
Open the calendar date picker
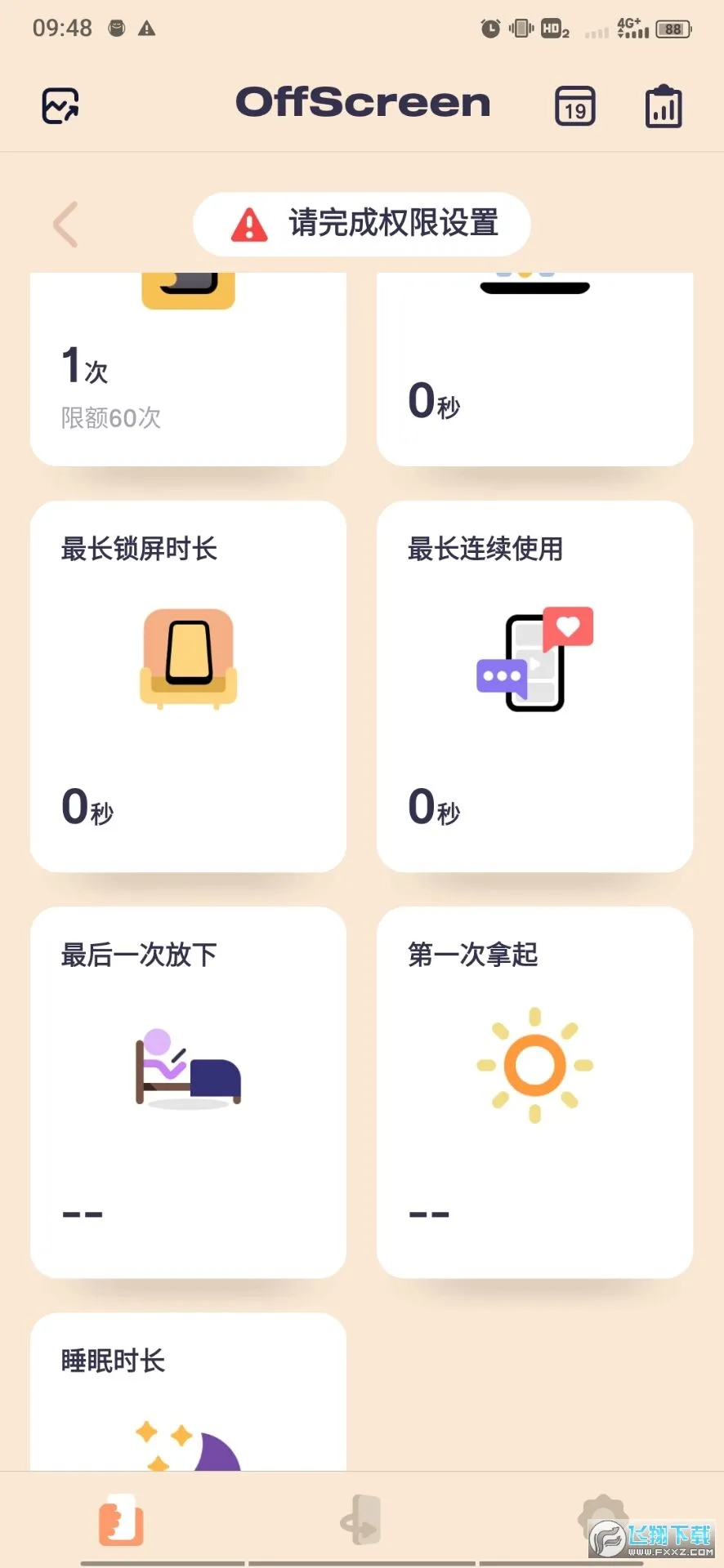[x=575, y=106]
